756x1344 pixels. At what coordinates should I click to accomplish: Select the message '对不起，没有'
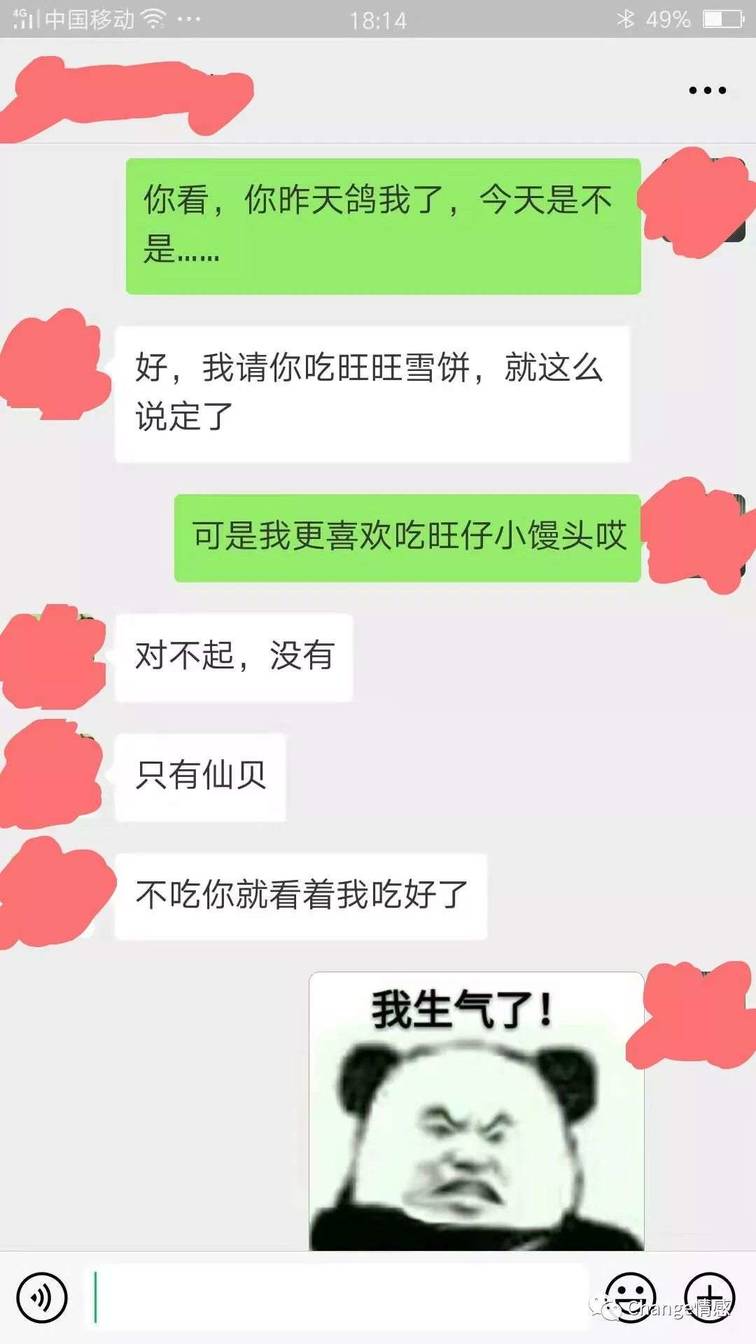click(233, 658)
